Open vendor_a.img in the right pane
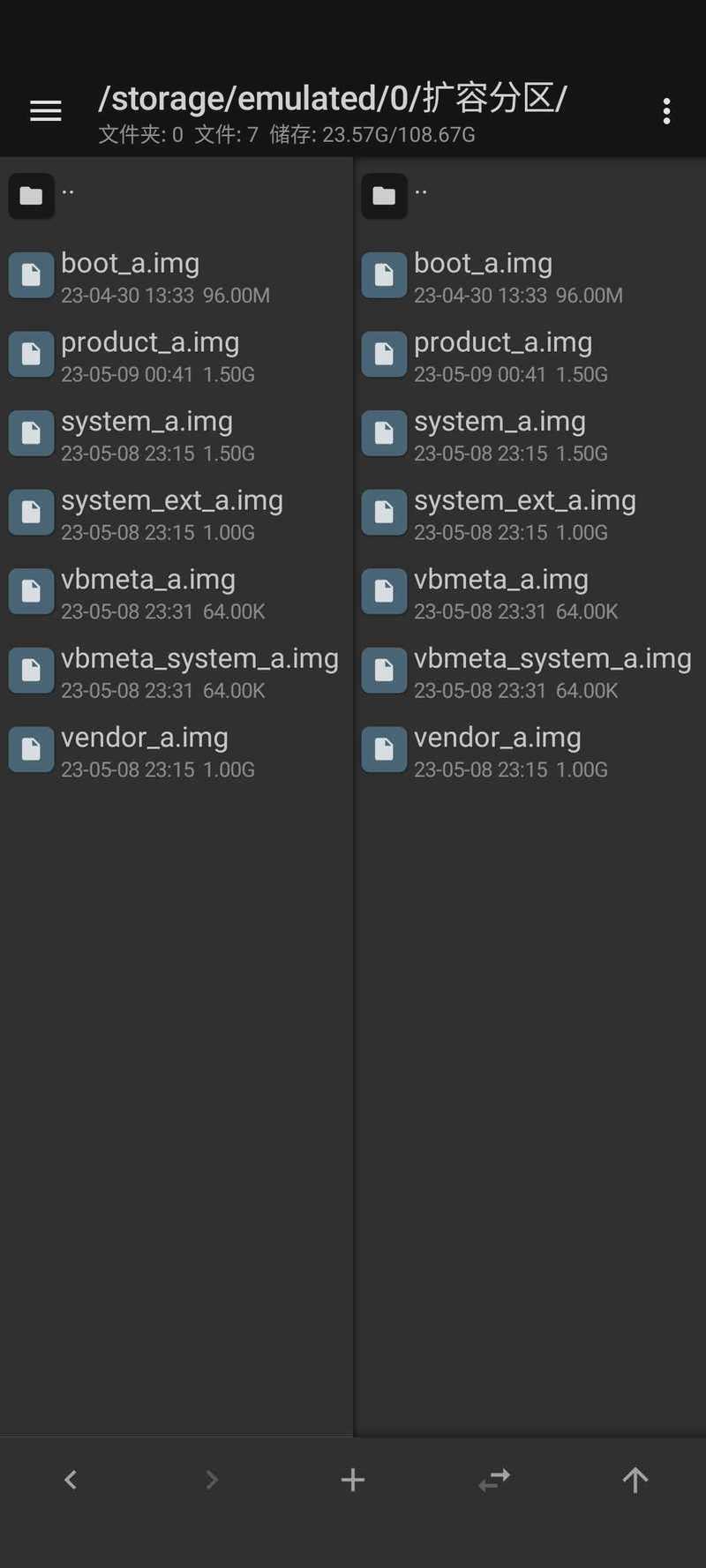 [529, 749]
